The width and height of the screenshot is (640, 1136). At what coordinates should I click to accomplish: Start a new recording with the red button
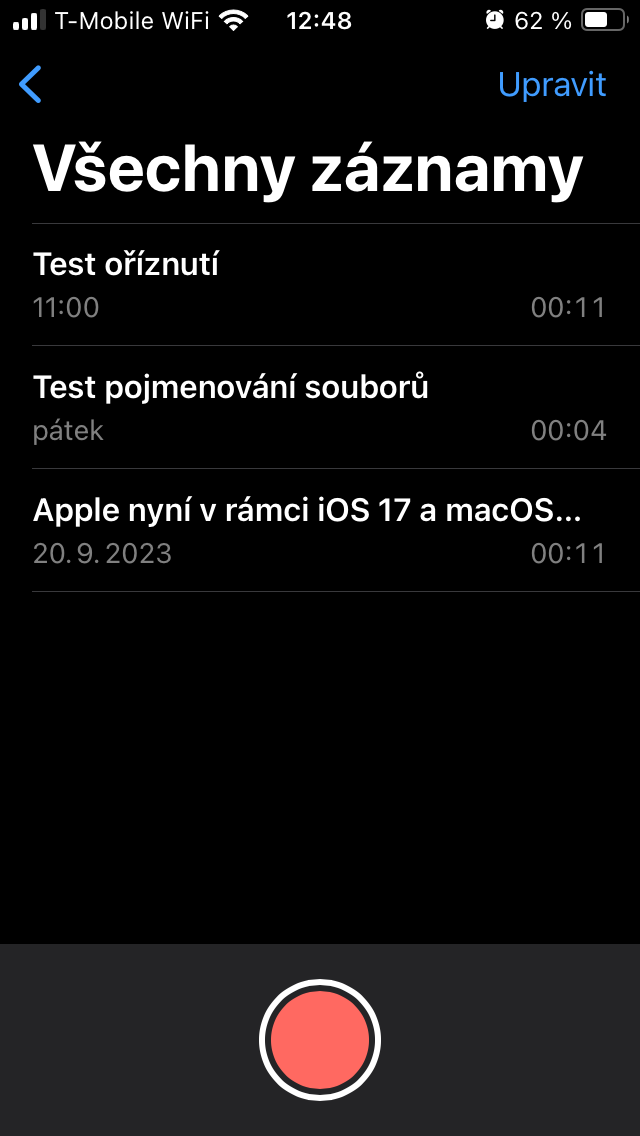(320, 1040)
